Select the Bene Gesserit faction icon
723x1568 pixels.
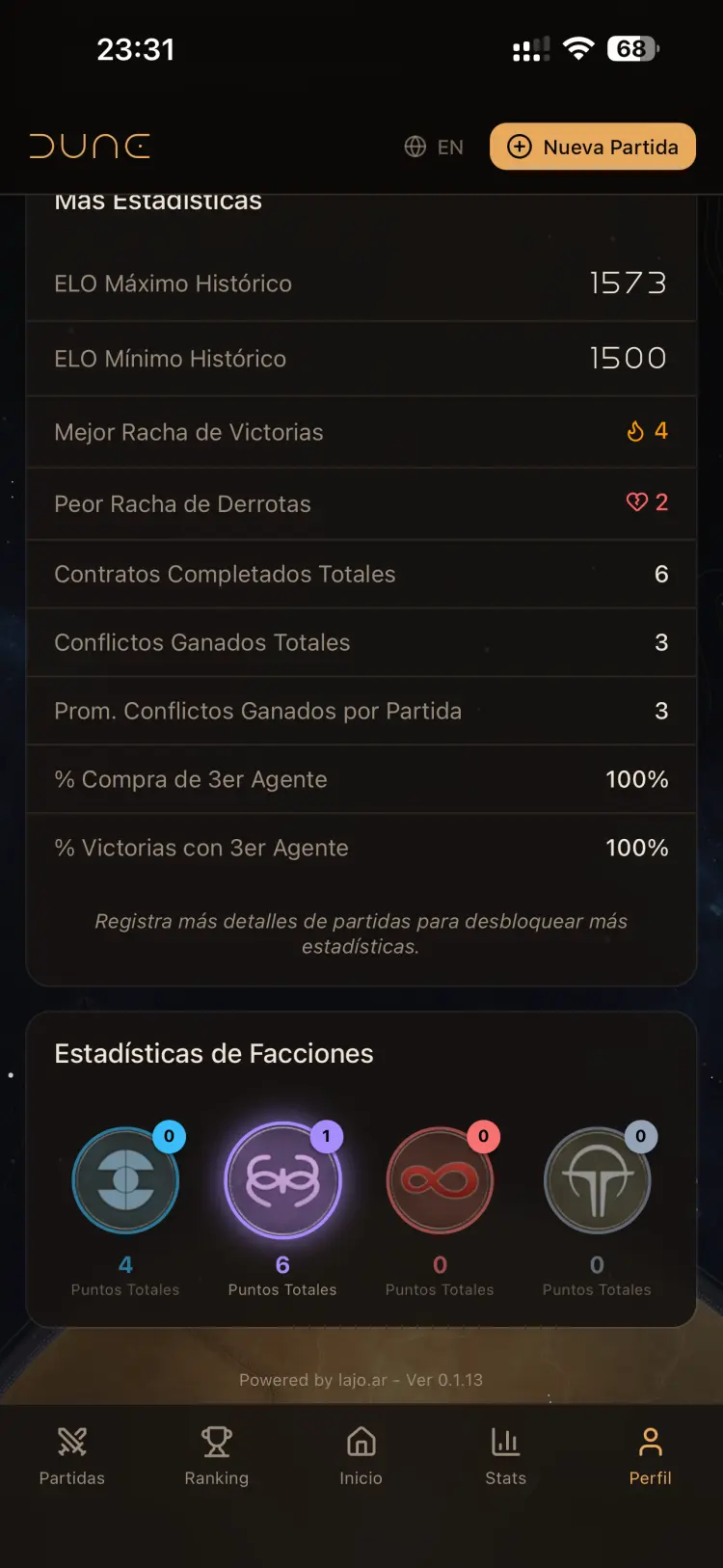(282, 1180)
